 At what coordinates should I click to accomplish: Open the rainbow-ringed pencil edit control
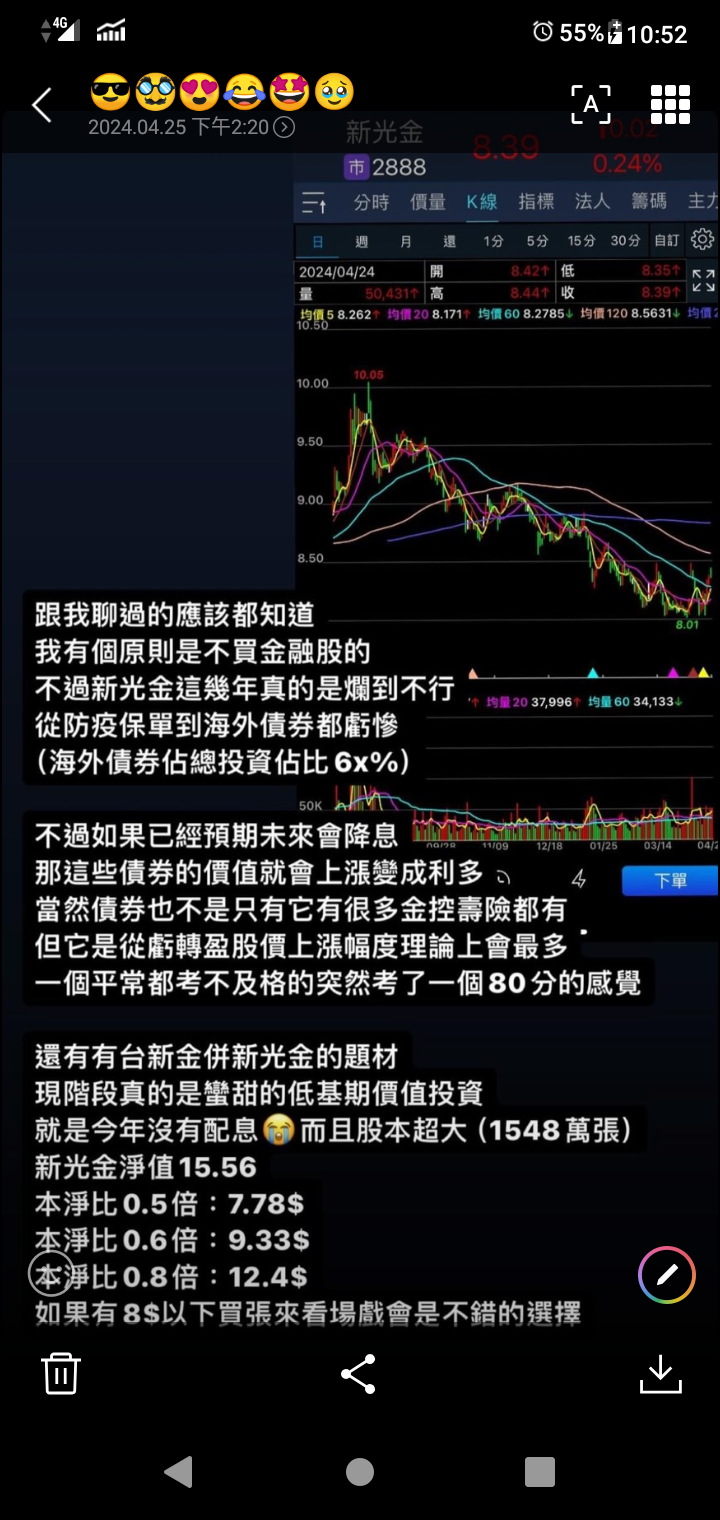point(665,1276)
